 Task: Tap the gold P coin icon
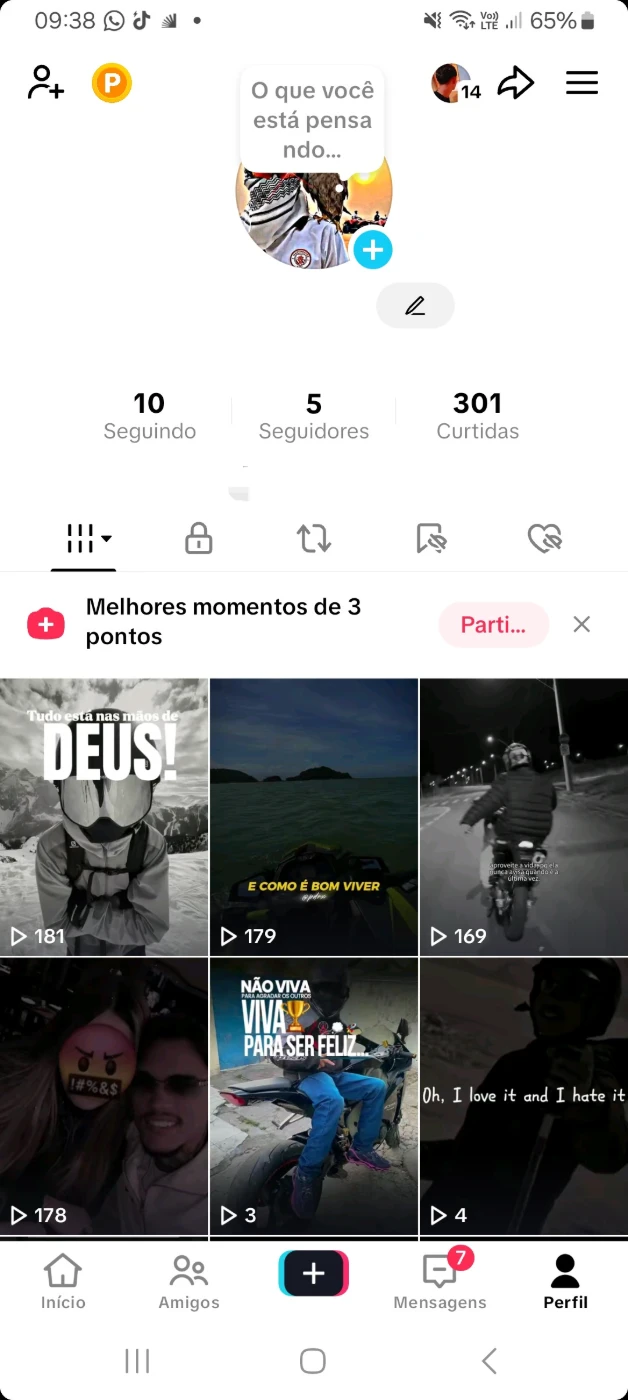tap(112, 83)
